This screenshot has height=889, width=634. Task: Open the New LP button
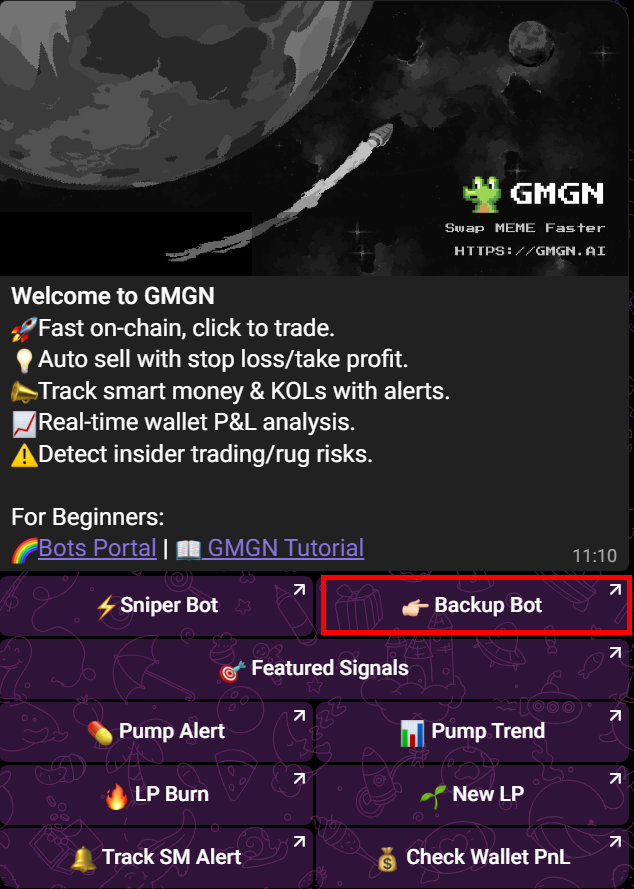[473, 794]
